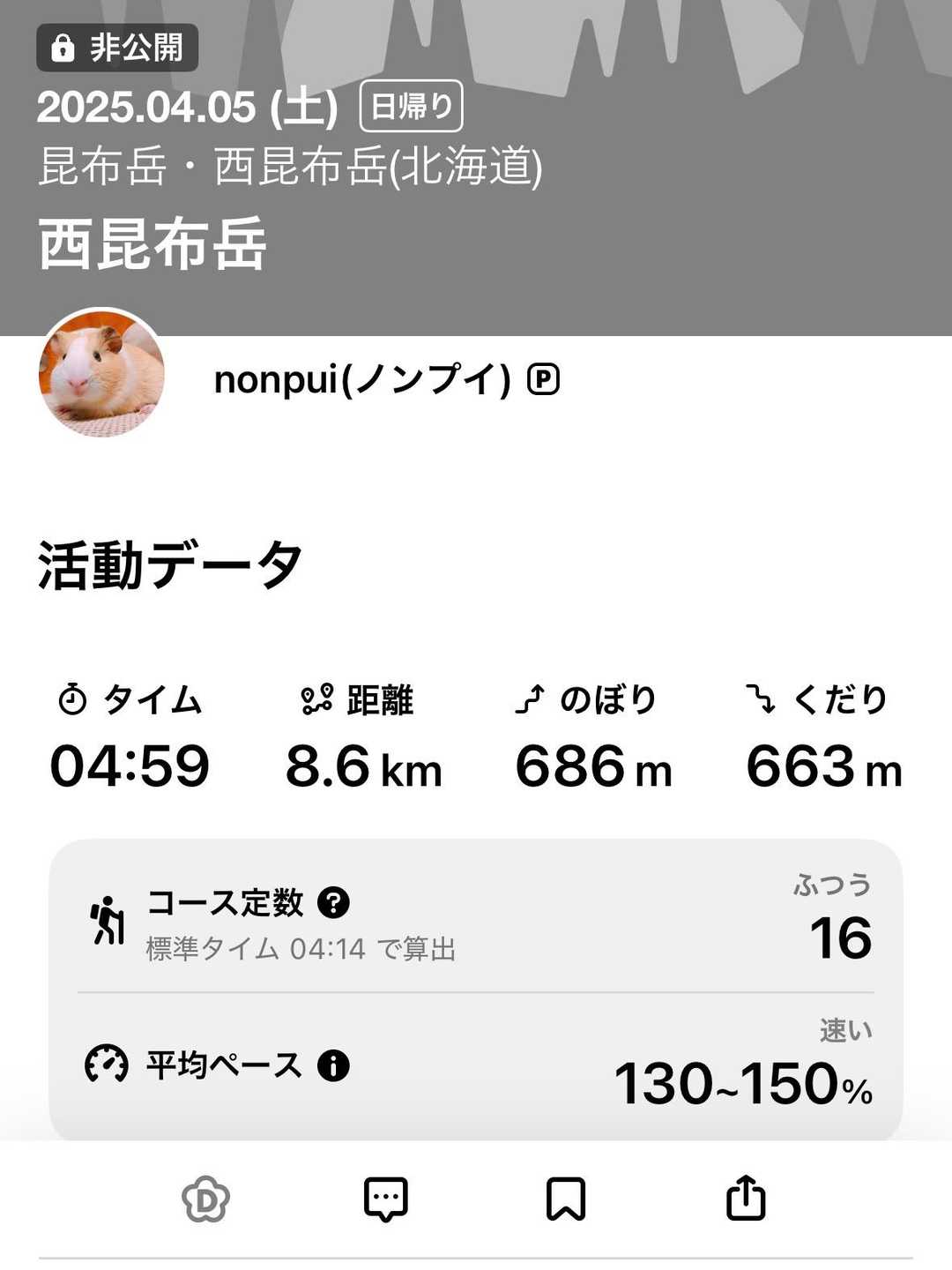Screen dimensions: 952x1270
Task: Open nonpui's profile picture
Action: click(x=101, y=372)
